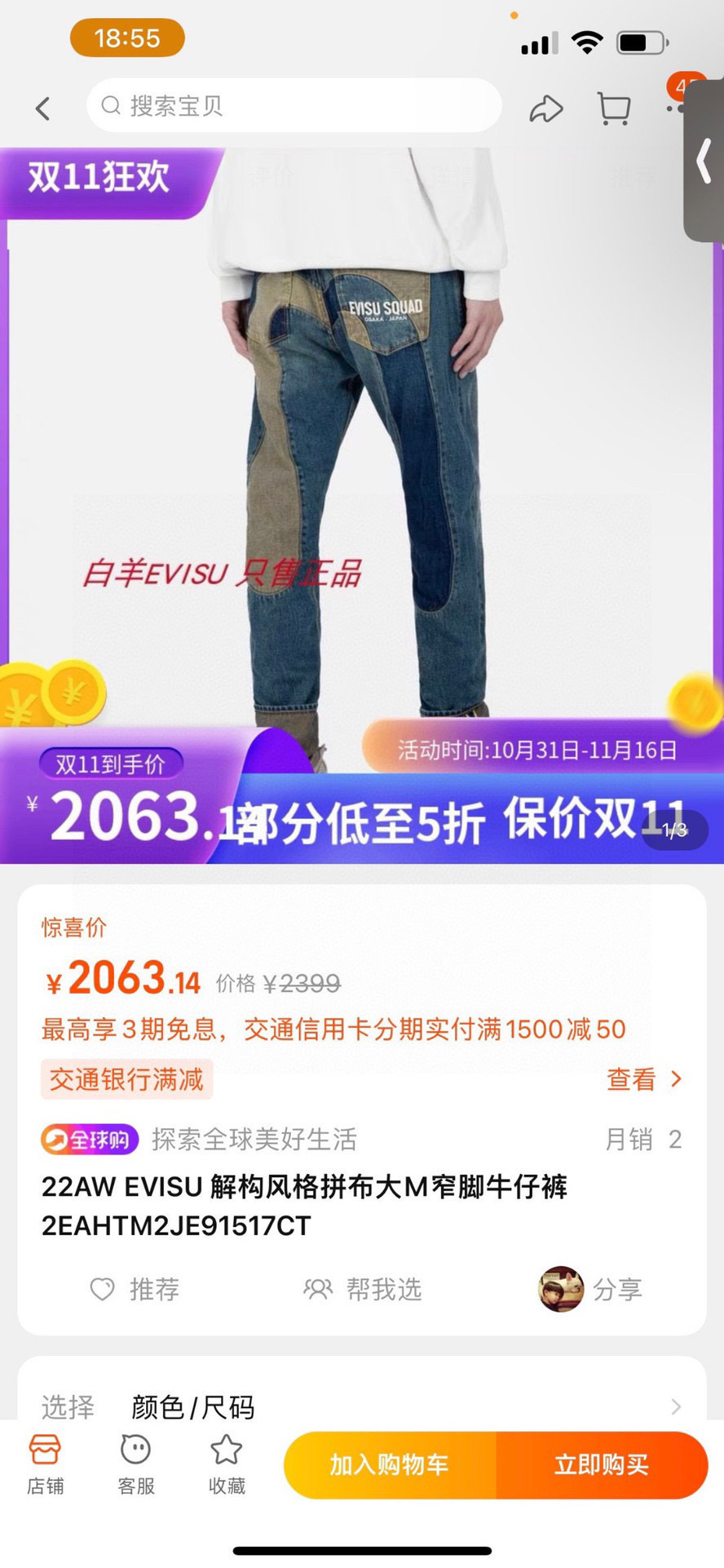This screenshot has height=1568, width=724.
Task: Contact 客服 customer service
Action: tap(135, 1465)
